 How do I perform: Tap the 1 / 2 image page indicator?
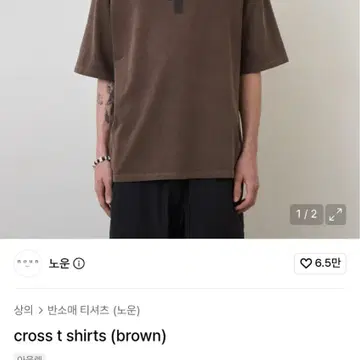[x=307, y=215]
